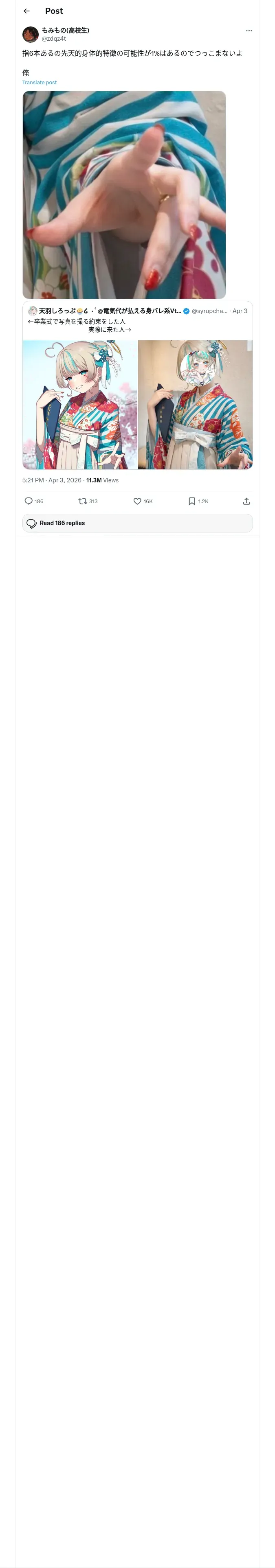The image size is (275, 1568).
Task: Repost this post
Action: coord(83,501)
